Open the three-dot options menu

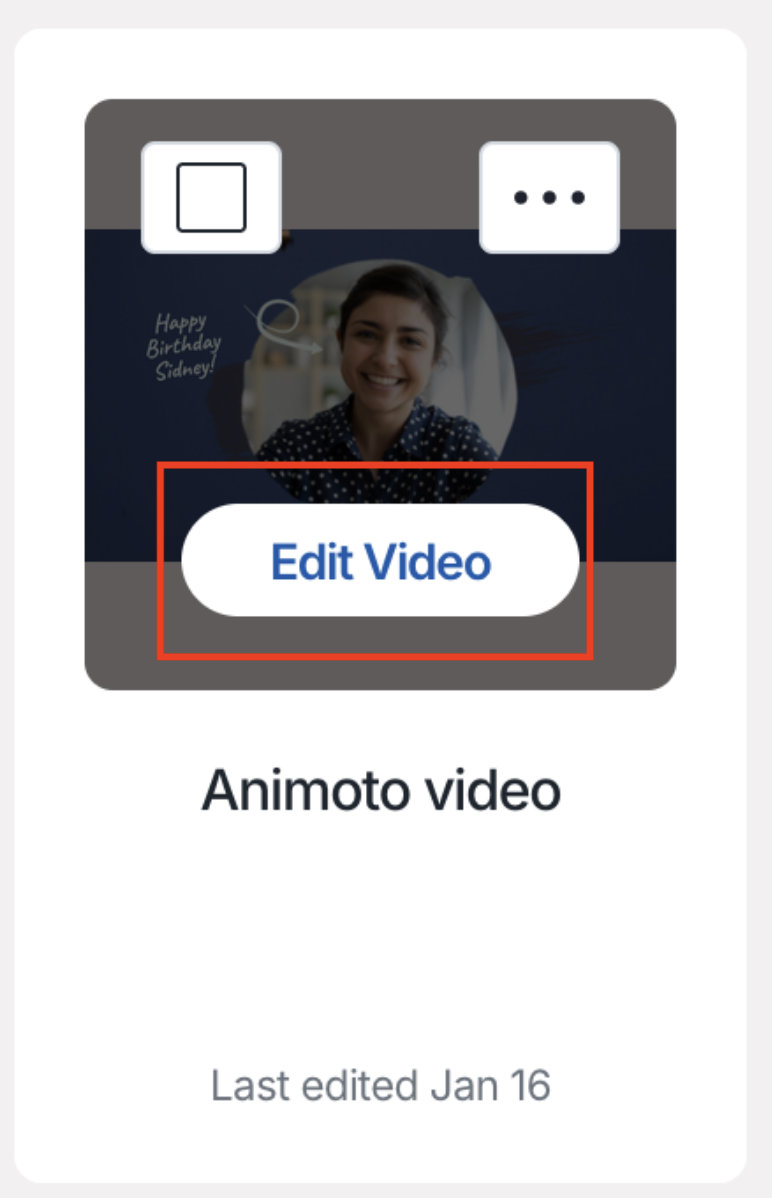point(549,197)
